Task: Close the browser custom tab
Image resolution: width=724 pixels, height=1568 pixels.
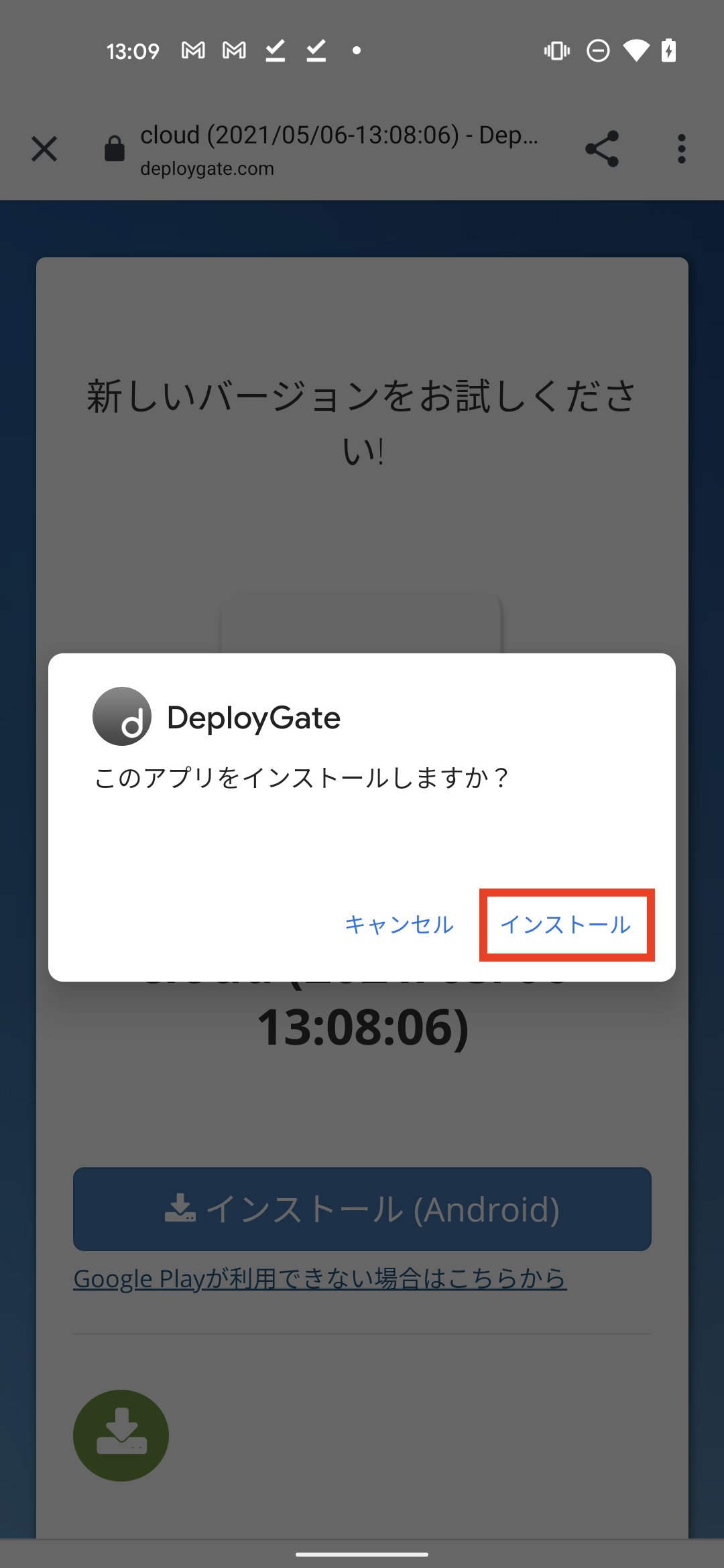Action: click(44, 149)
